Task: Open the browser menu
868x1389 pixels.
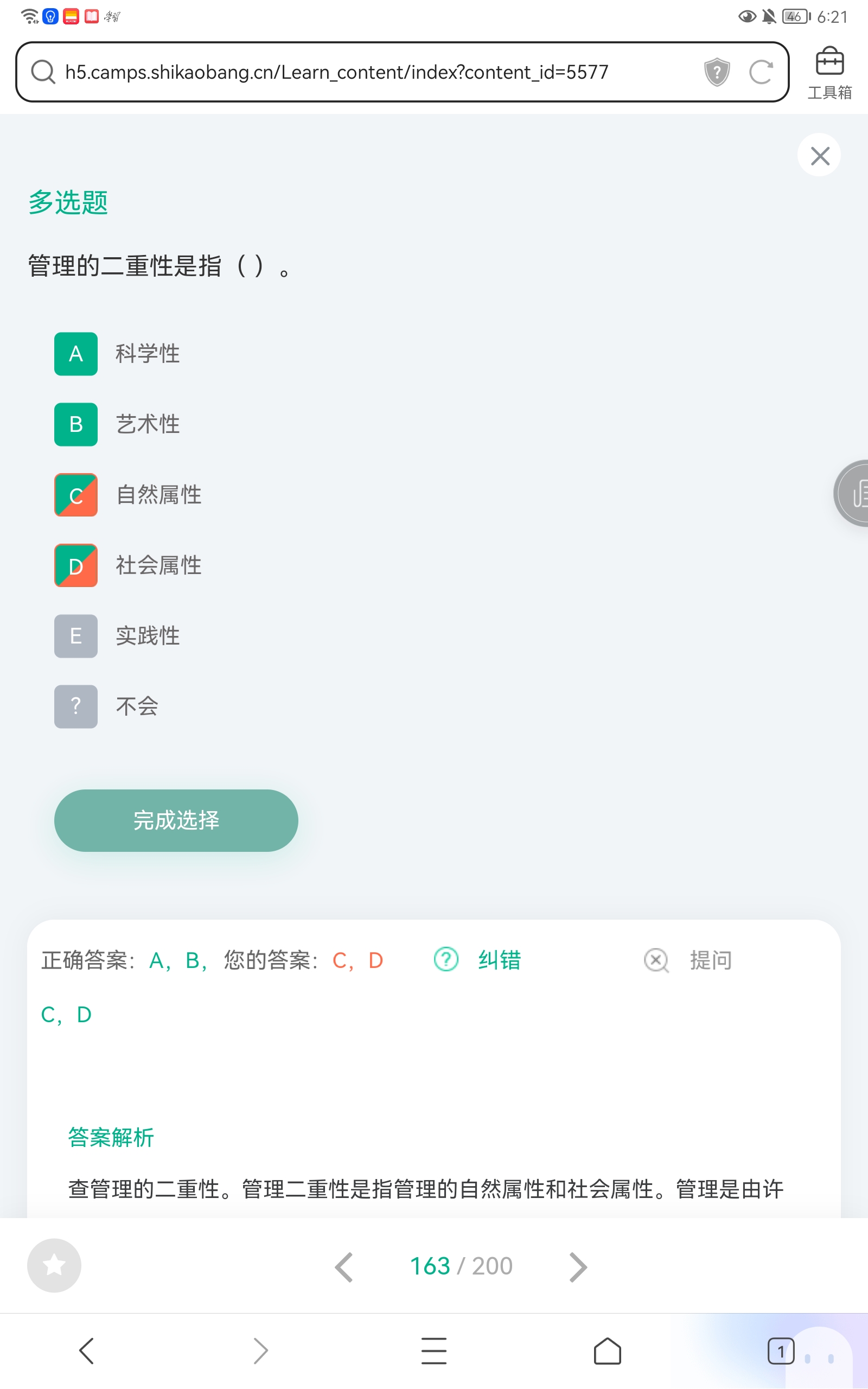Action: click(434, 1350)
